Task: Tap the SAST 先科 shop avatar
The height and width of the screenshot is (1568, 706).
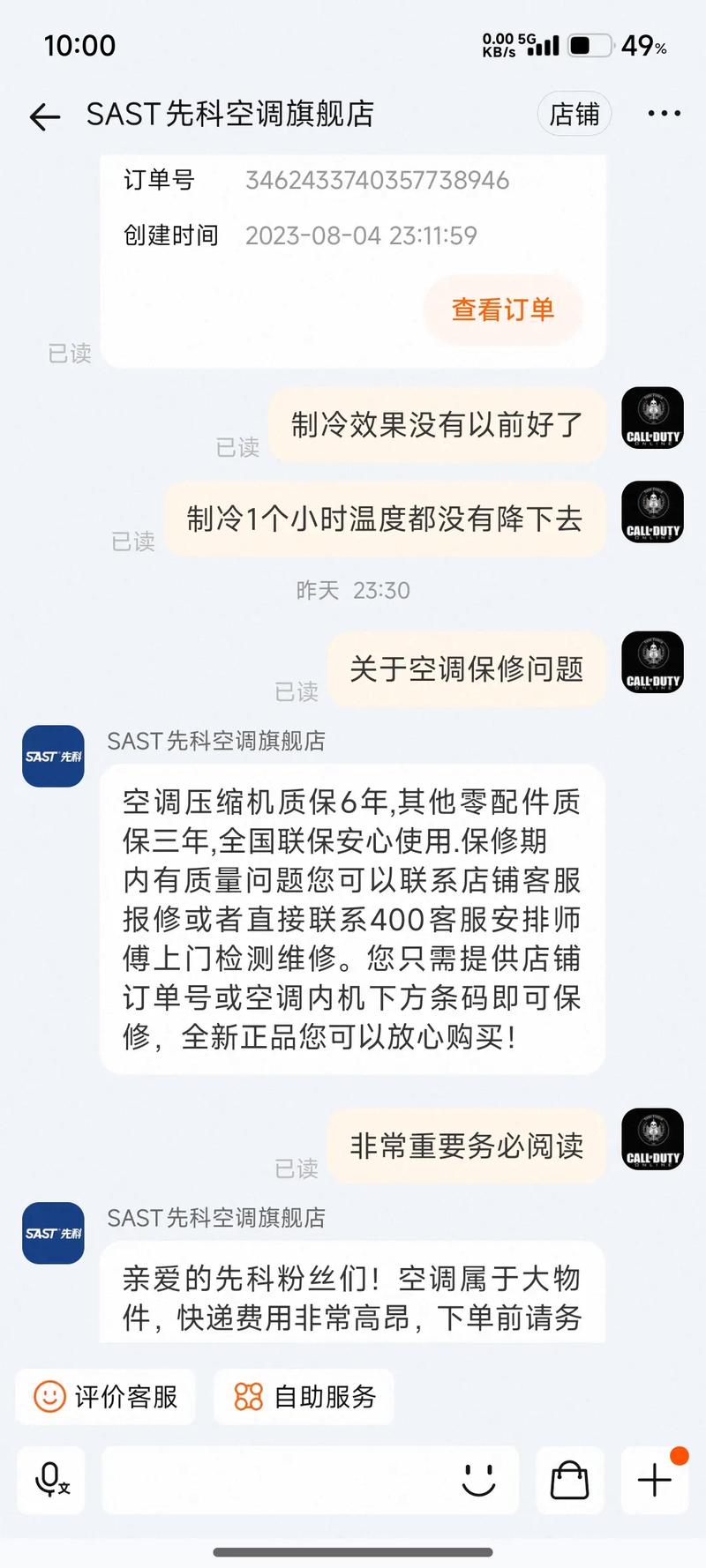Action: pyautogui.click(x=51, y=757)
